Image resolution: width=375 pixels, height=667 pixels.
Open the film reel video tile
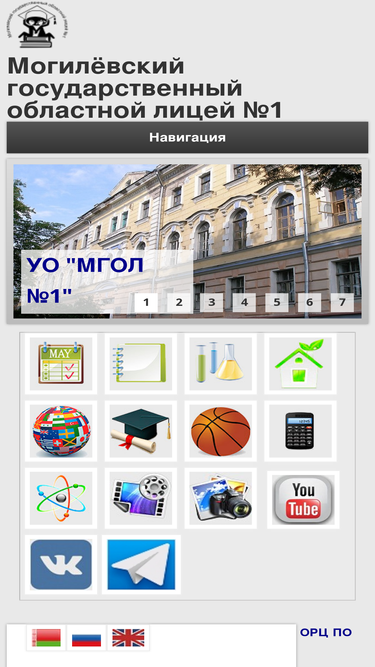(141, 498)
